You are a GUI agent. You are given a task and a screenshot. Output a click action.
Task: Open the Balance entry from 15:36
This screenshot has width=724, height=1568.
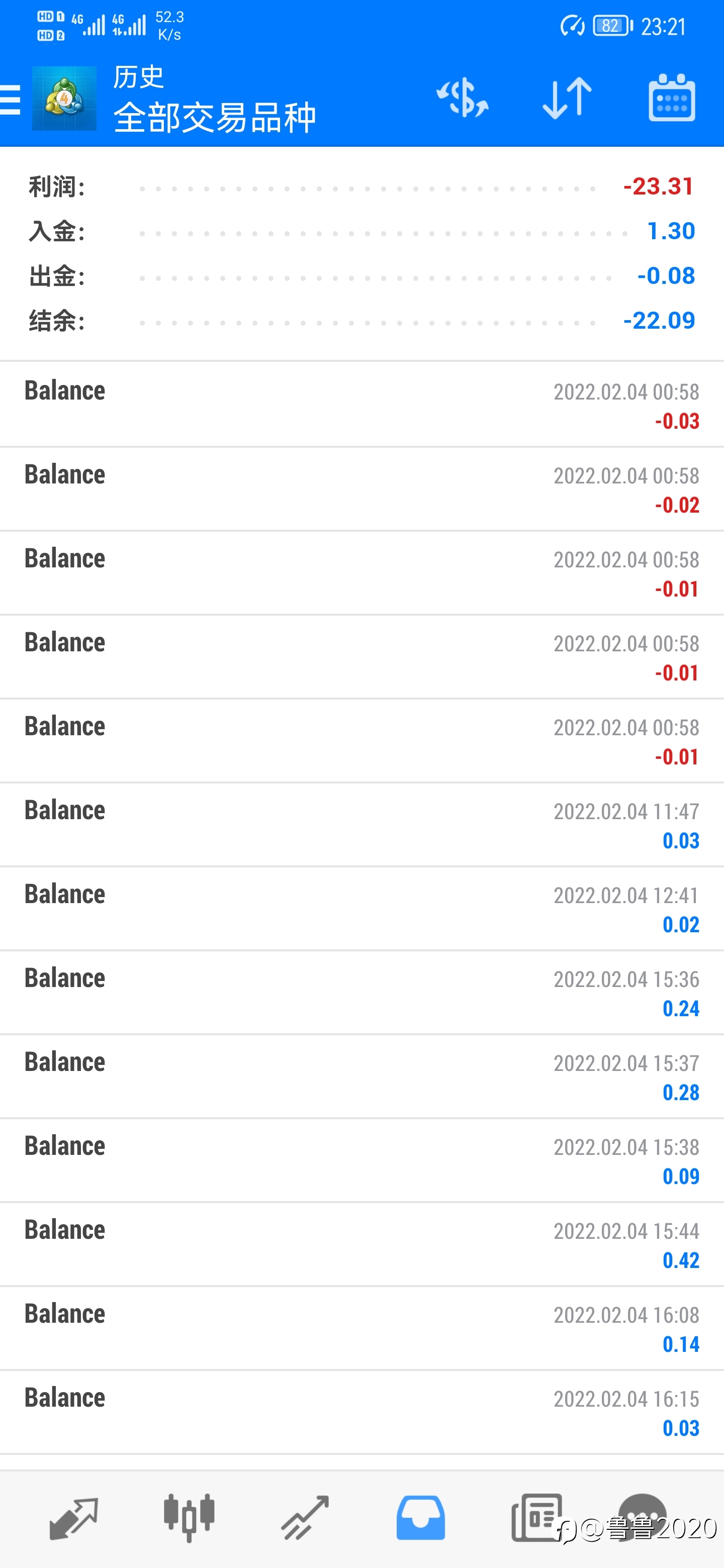361,993
